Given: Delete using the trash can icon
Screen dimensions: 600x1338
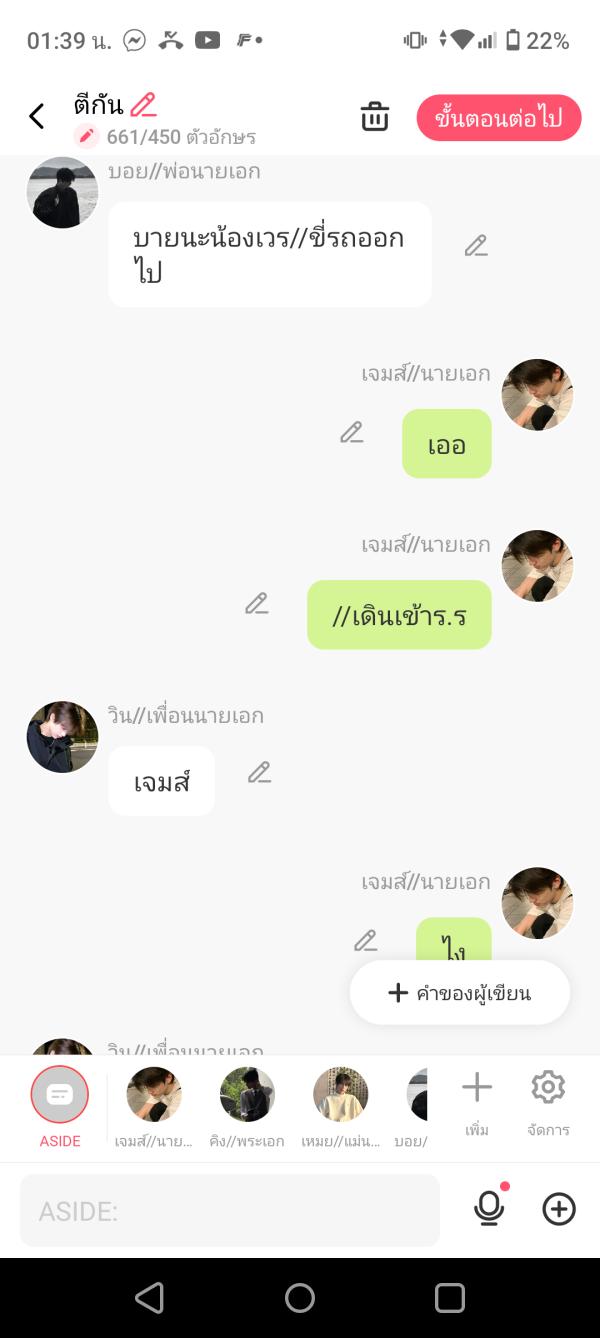Looking at the screenshot, I should coord(375,117).
